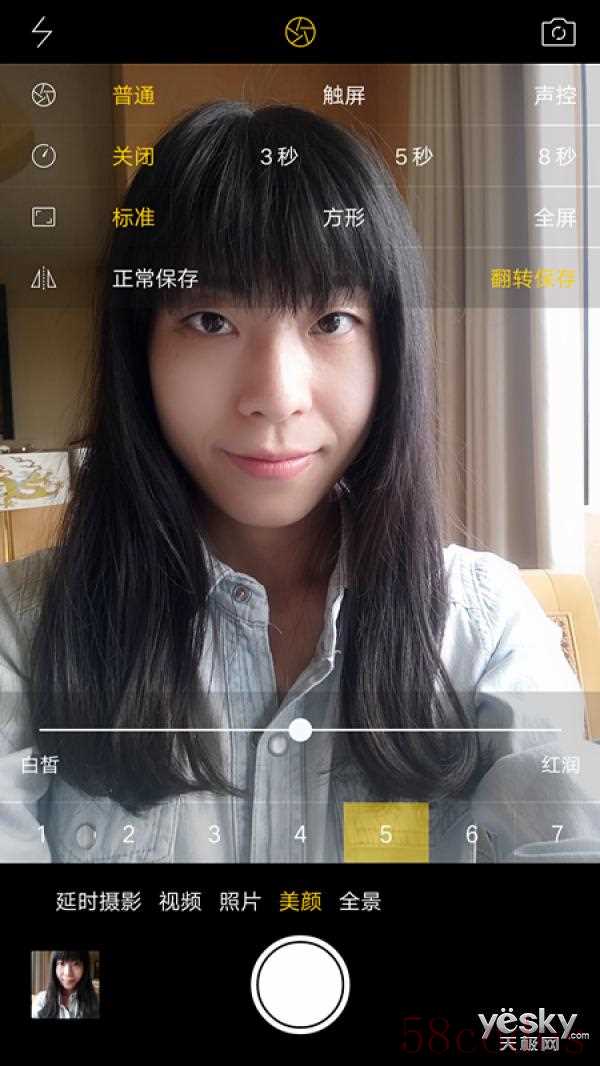Select 触屏 touch shutter mode
The image size is (600, 1066).
coord(343,96)
